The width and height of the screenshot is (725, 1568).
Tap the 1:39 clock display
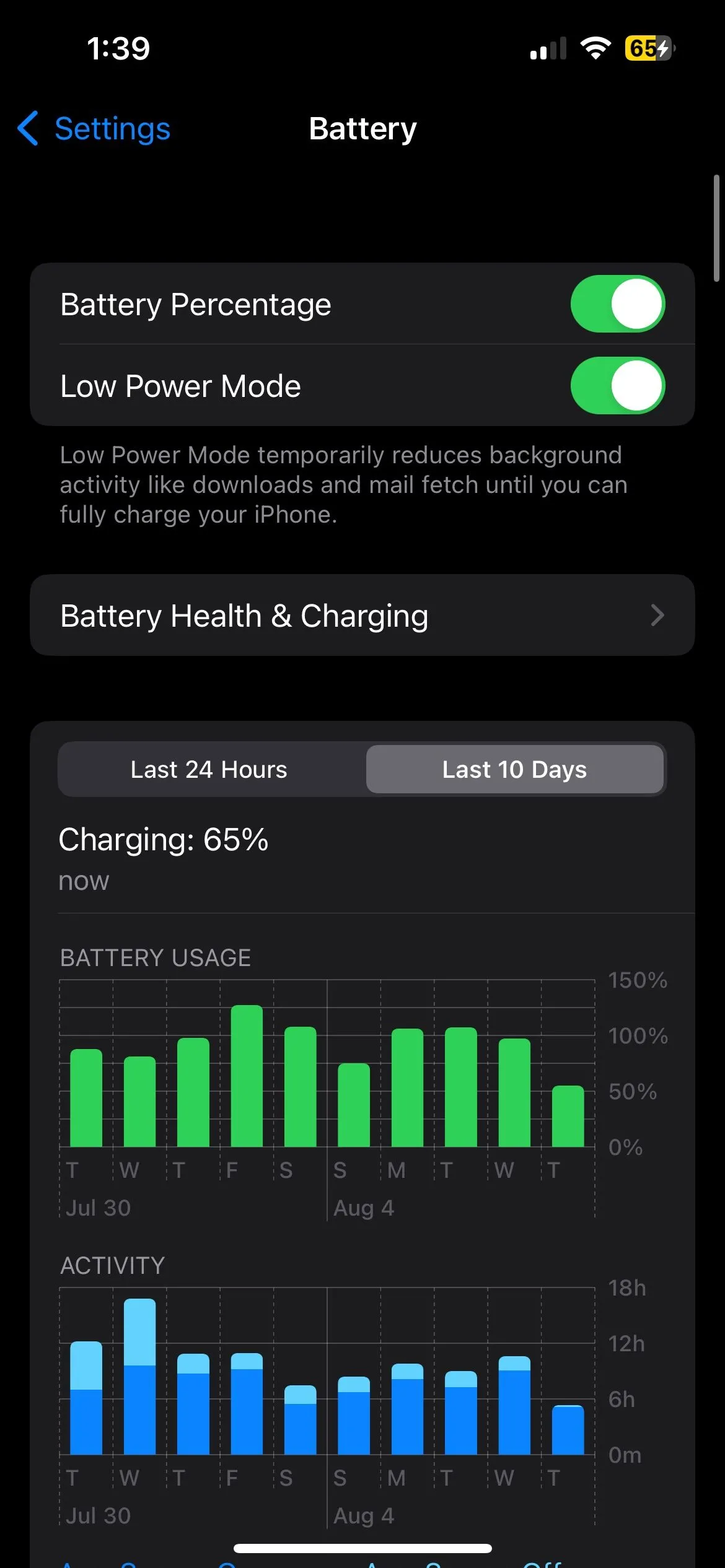click(x=118, y=48)
